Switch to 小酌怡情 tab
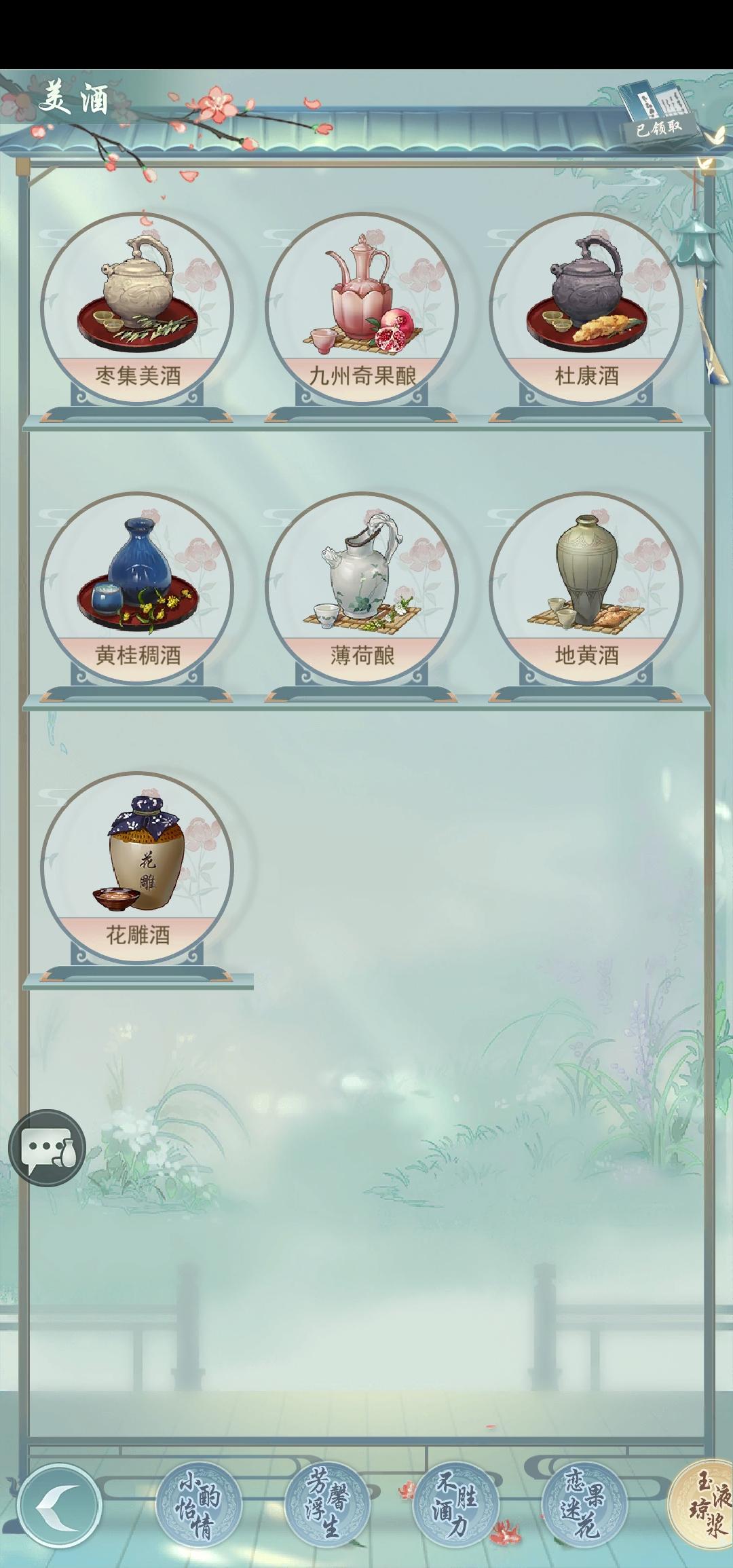This screenshot has height=1568, width=733. coord(198,1505)
